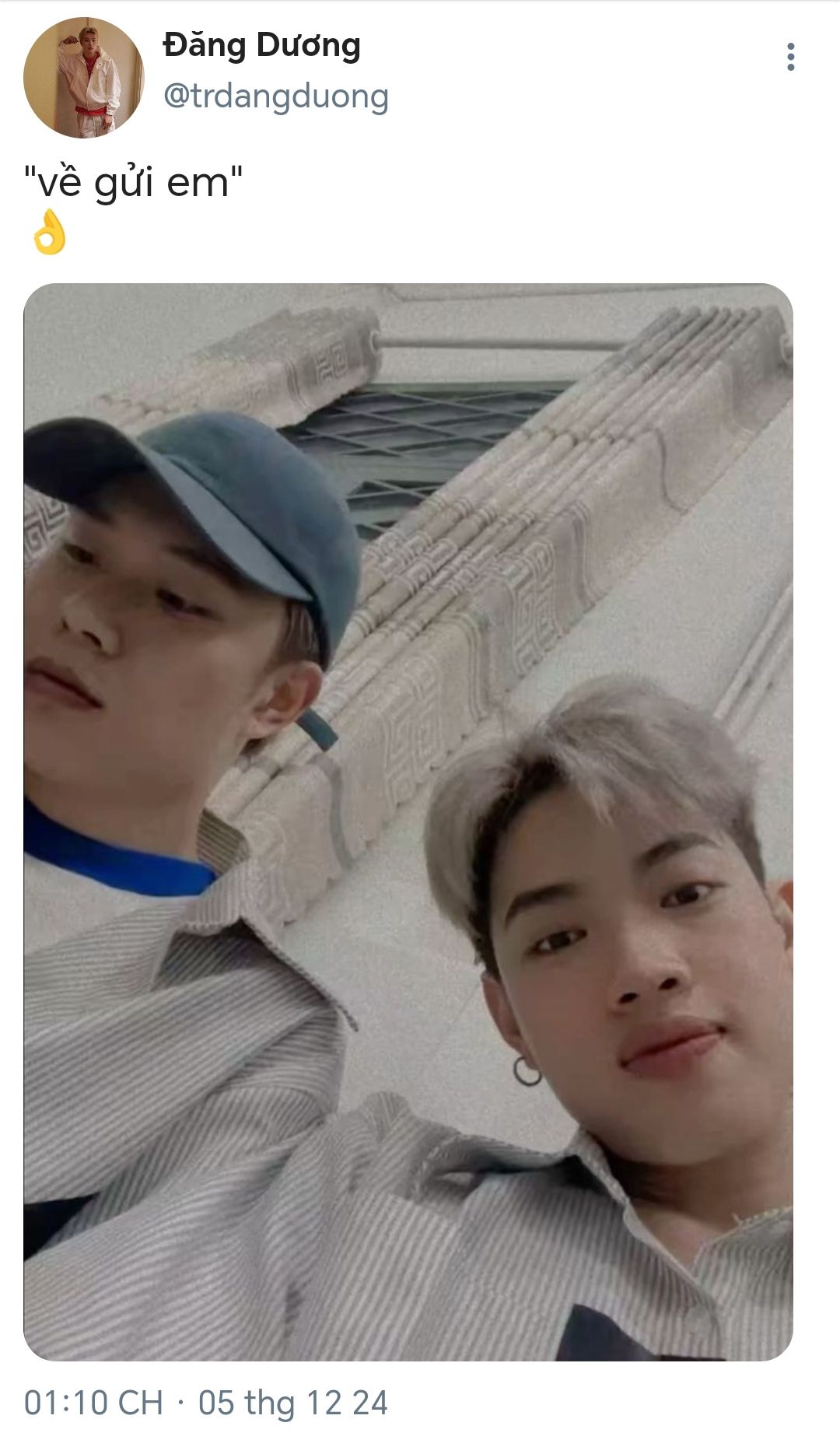Open the tweet's three-dot overflow menu
Viewport: 840px width, 1447px height.
[x=790, y=57]
